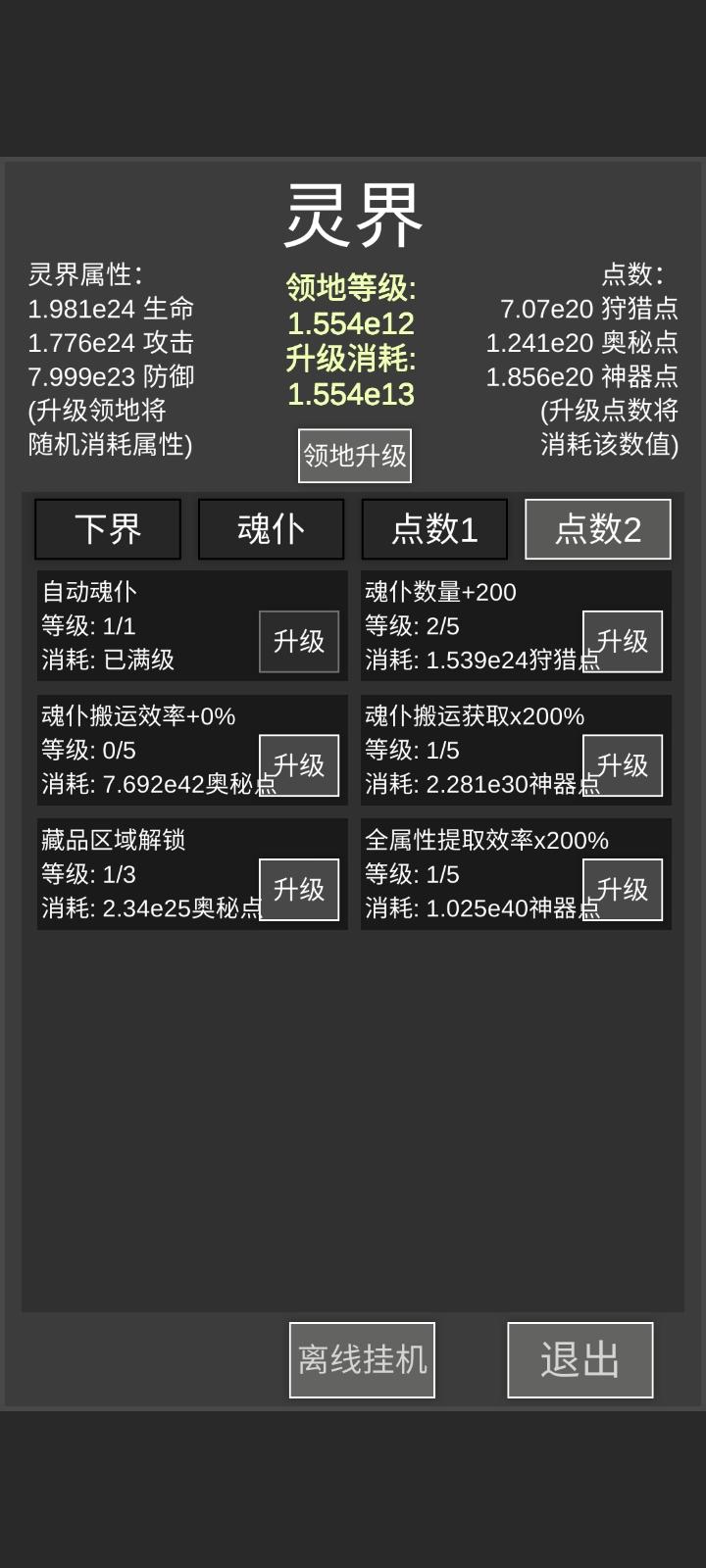706x1568 pixels.
Task: Upgrade the 藏品区域解锁 perk
Action: coord(298,889)
